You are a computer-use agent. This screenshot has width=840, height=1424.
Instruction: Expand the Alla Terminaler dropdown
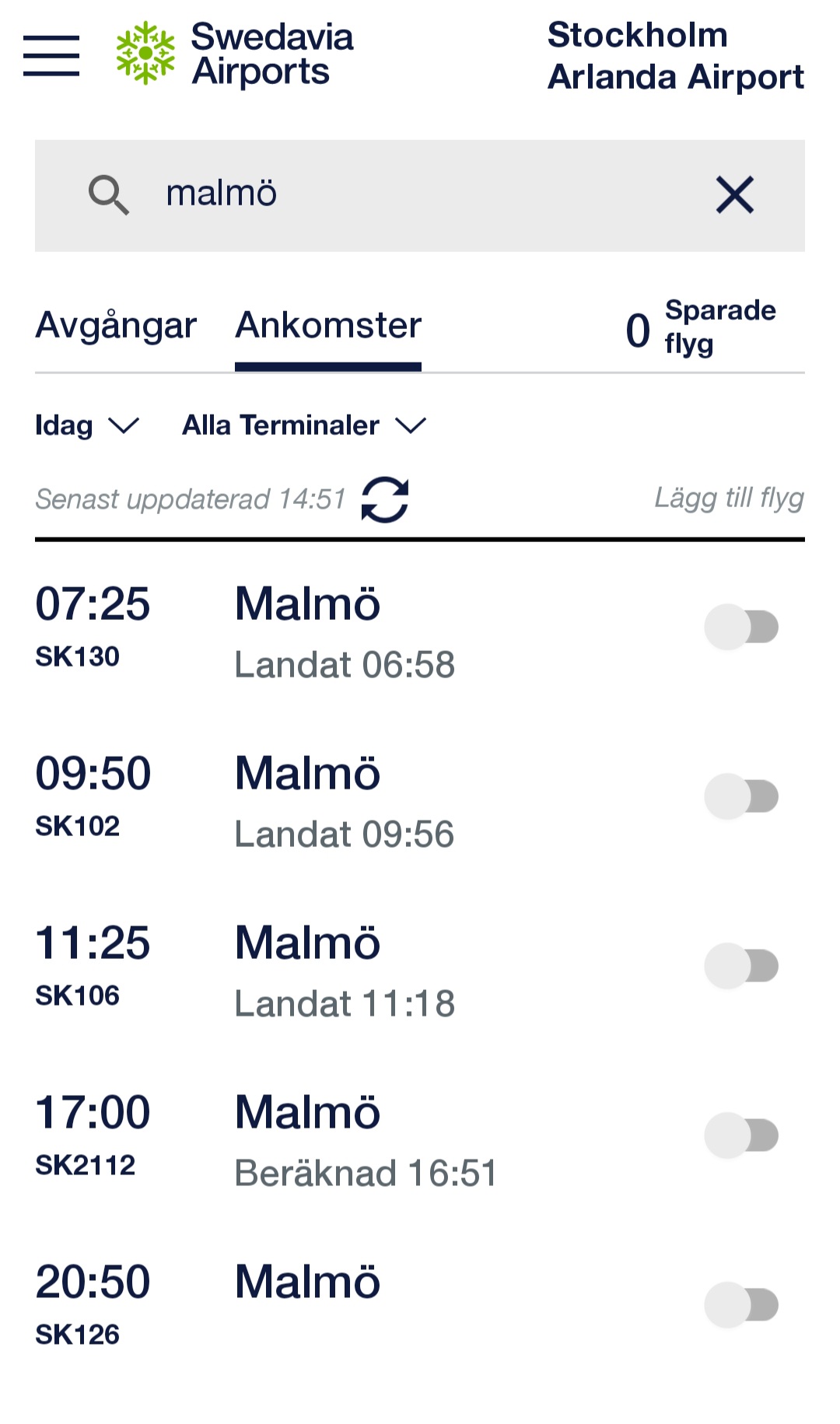point(303,425)
